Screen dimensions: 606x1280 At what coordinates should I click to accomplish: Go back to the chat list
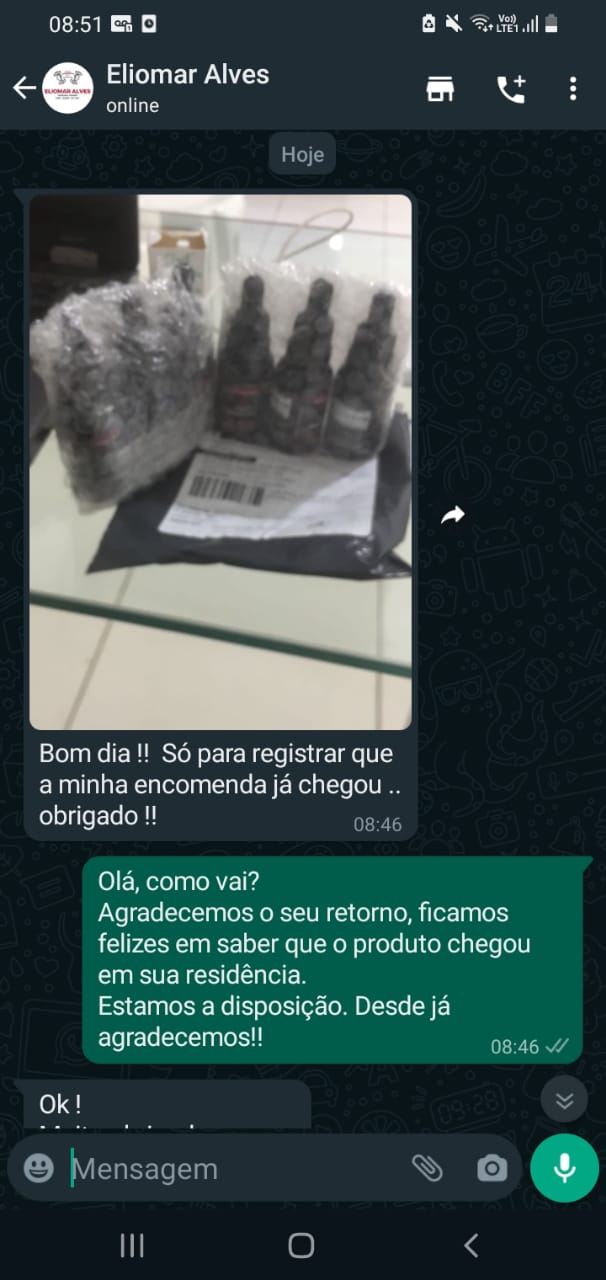tap(24, 88)
